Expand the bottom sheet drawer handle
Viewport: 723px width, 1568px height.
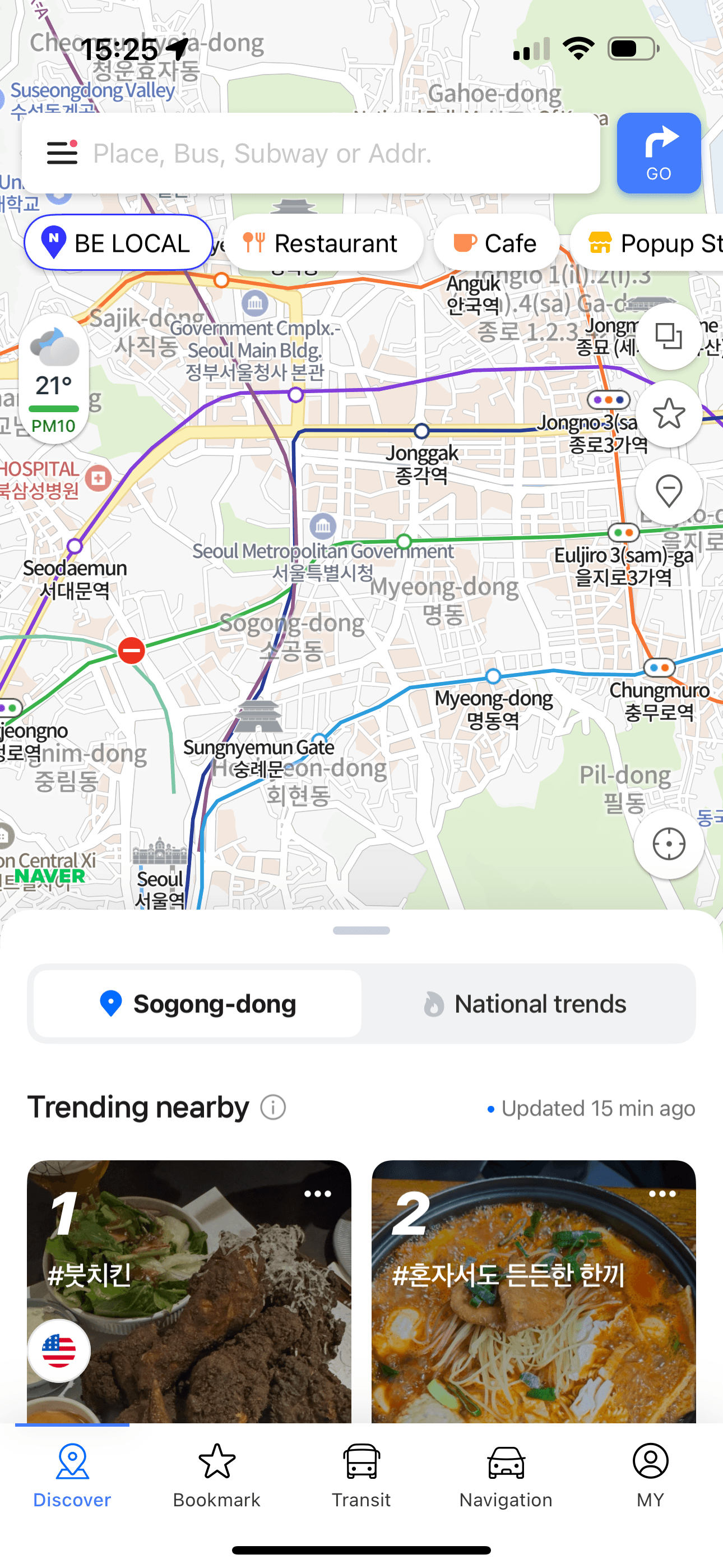pos(361,929)
